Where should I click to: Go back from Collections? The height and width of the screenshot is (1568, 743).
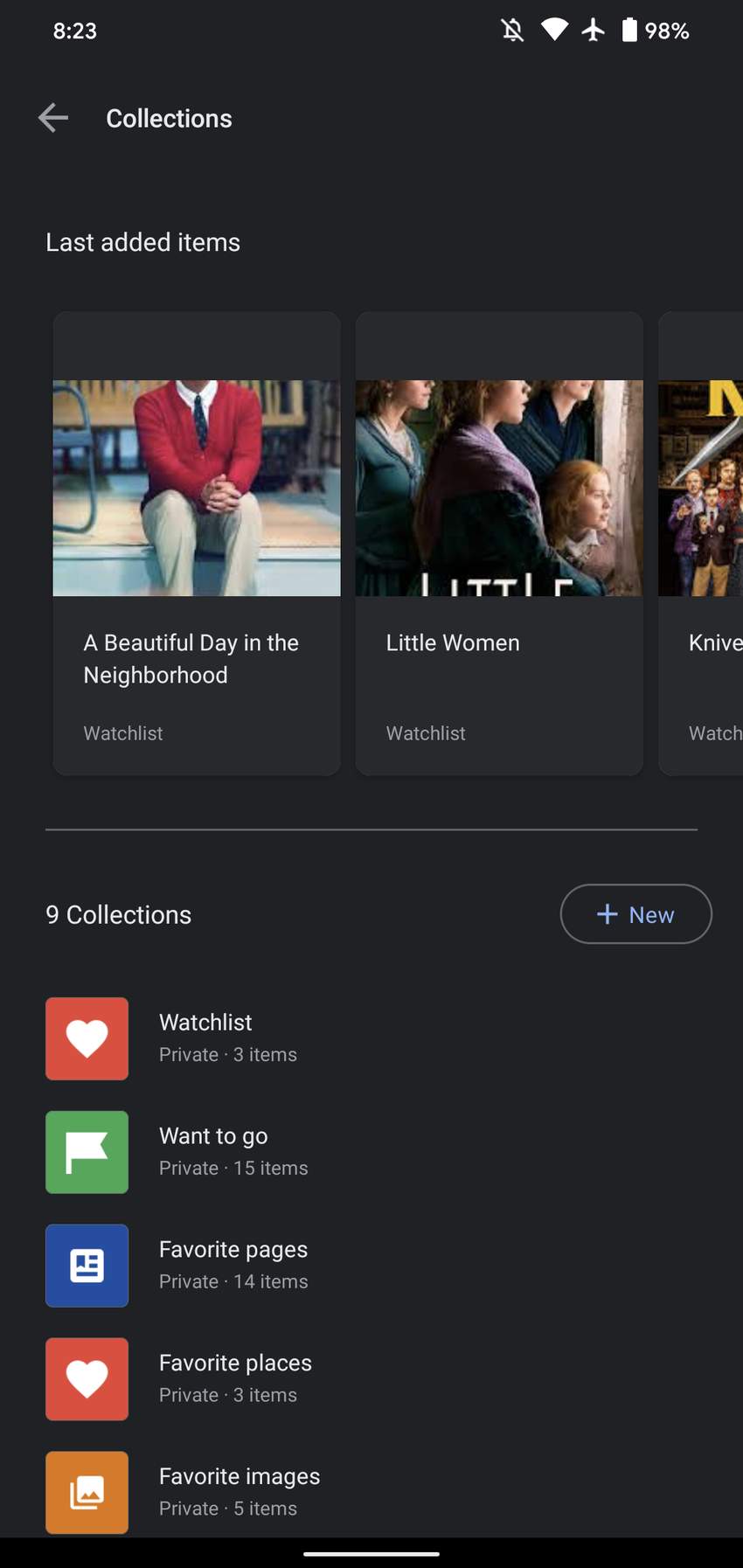point(53,118)
